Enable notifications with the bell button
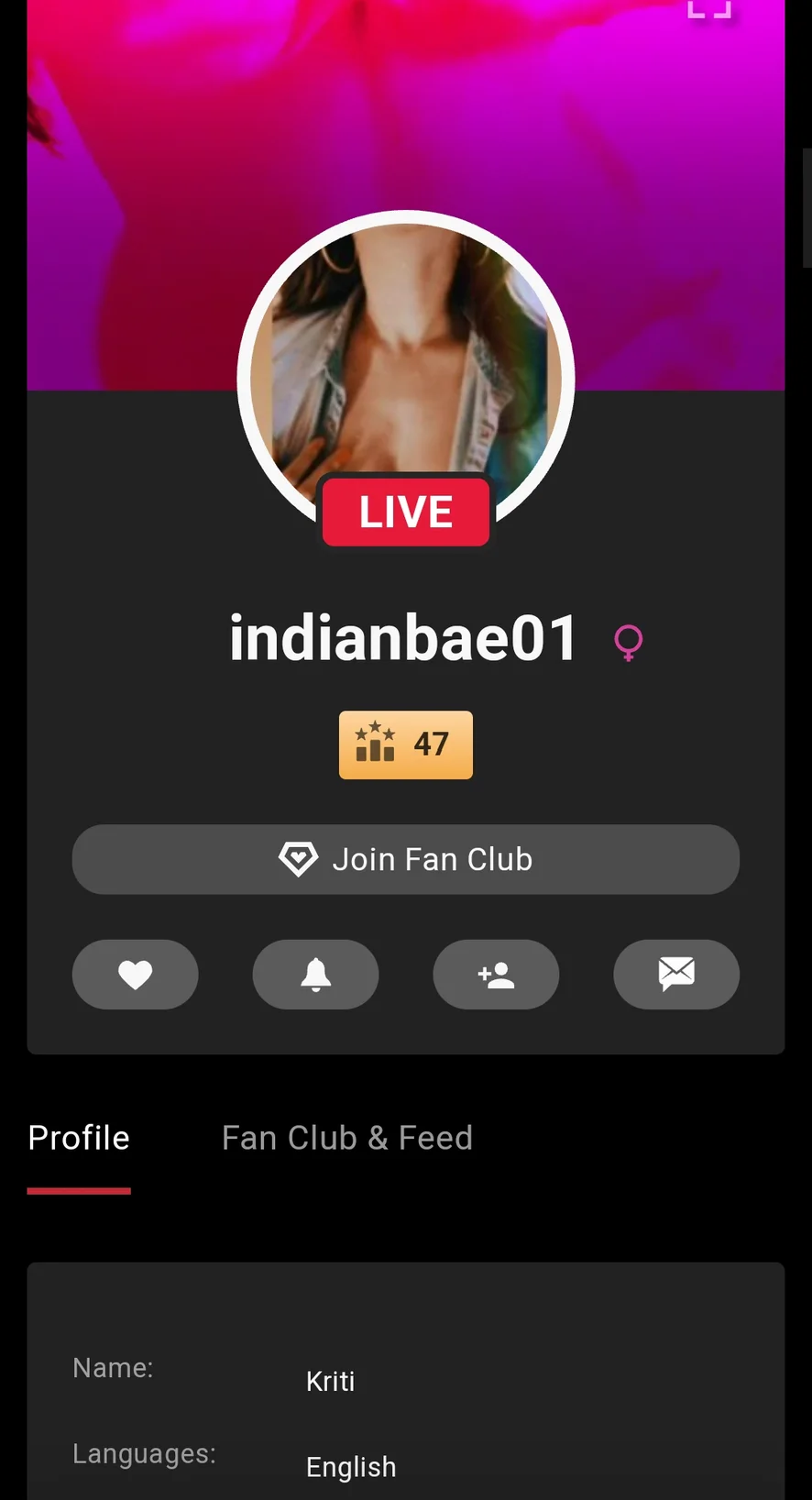 click(x=315, y=974)
